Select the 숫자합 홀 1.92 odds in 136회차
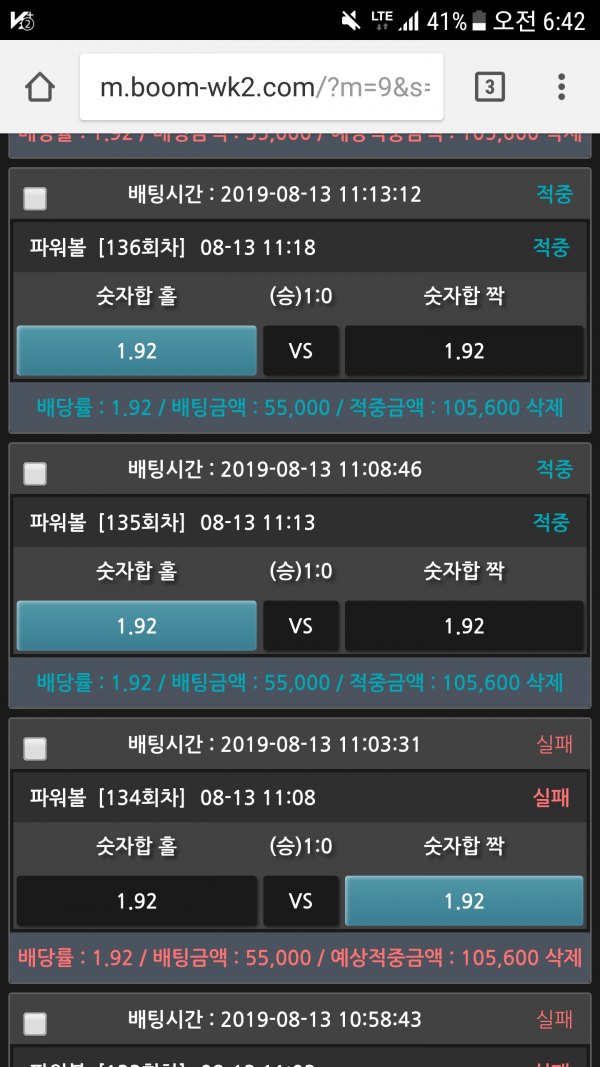This screenshot has width=600, height=1067. (x=137, y=351)
